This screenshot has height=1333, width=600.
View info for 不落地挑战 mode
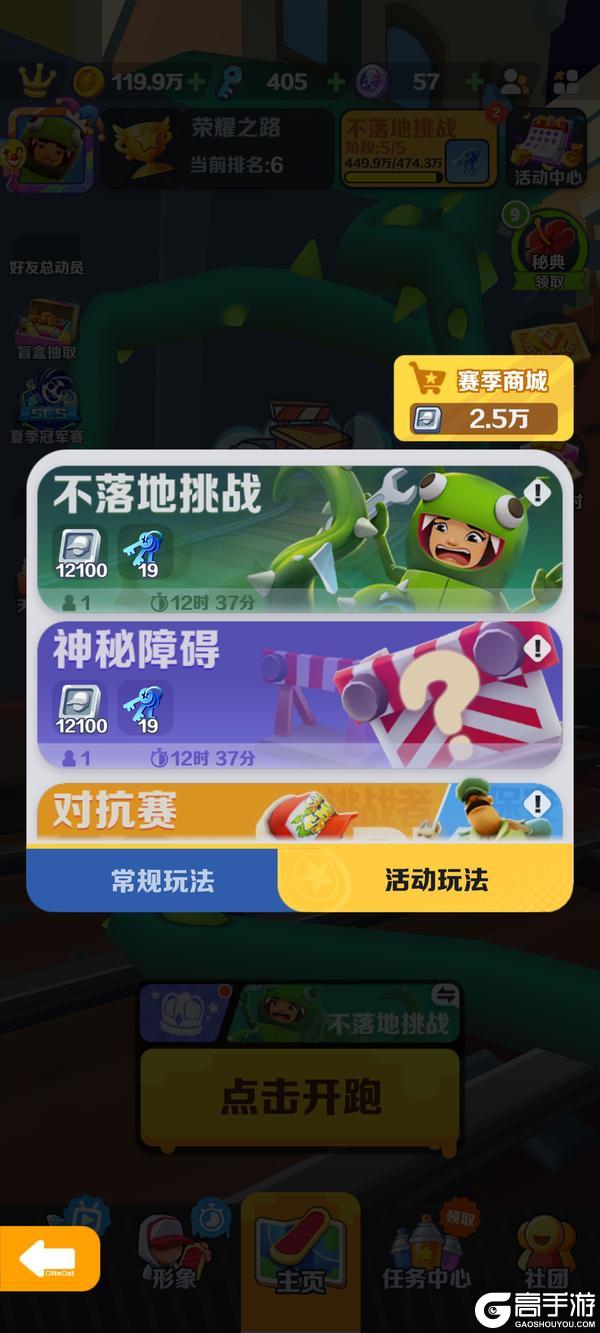click(538, 492)
